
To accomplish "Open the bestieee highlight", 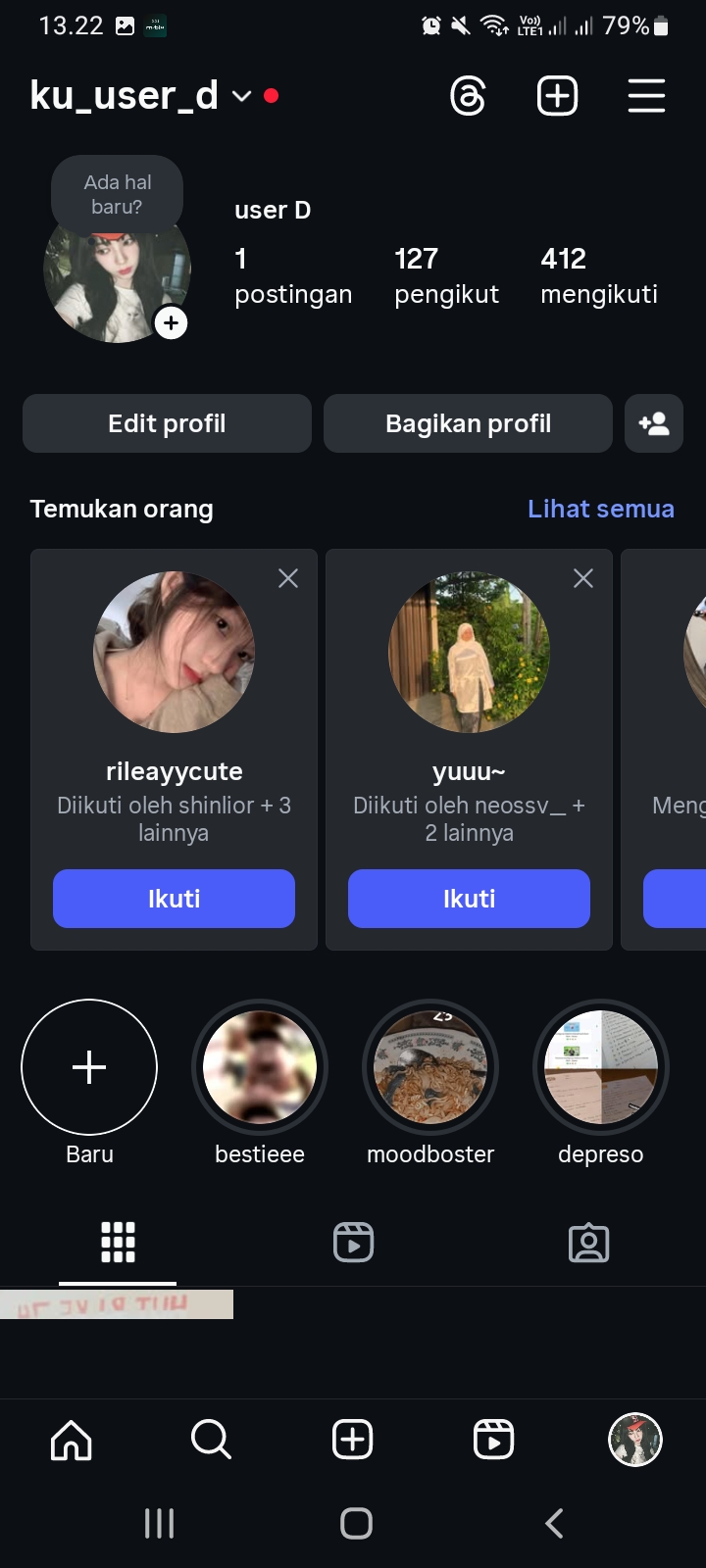I will (x=260, y=1067).
